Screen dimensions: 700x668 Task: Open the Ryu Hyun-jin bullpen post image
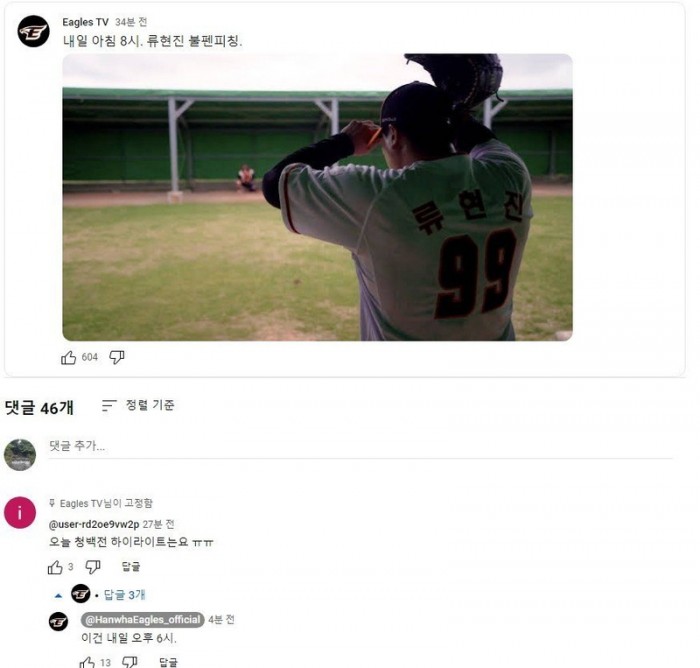click(317, 197)
